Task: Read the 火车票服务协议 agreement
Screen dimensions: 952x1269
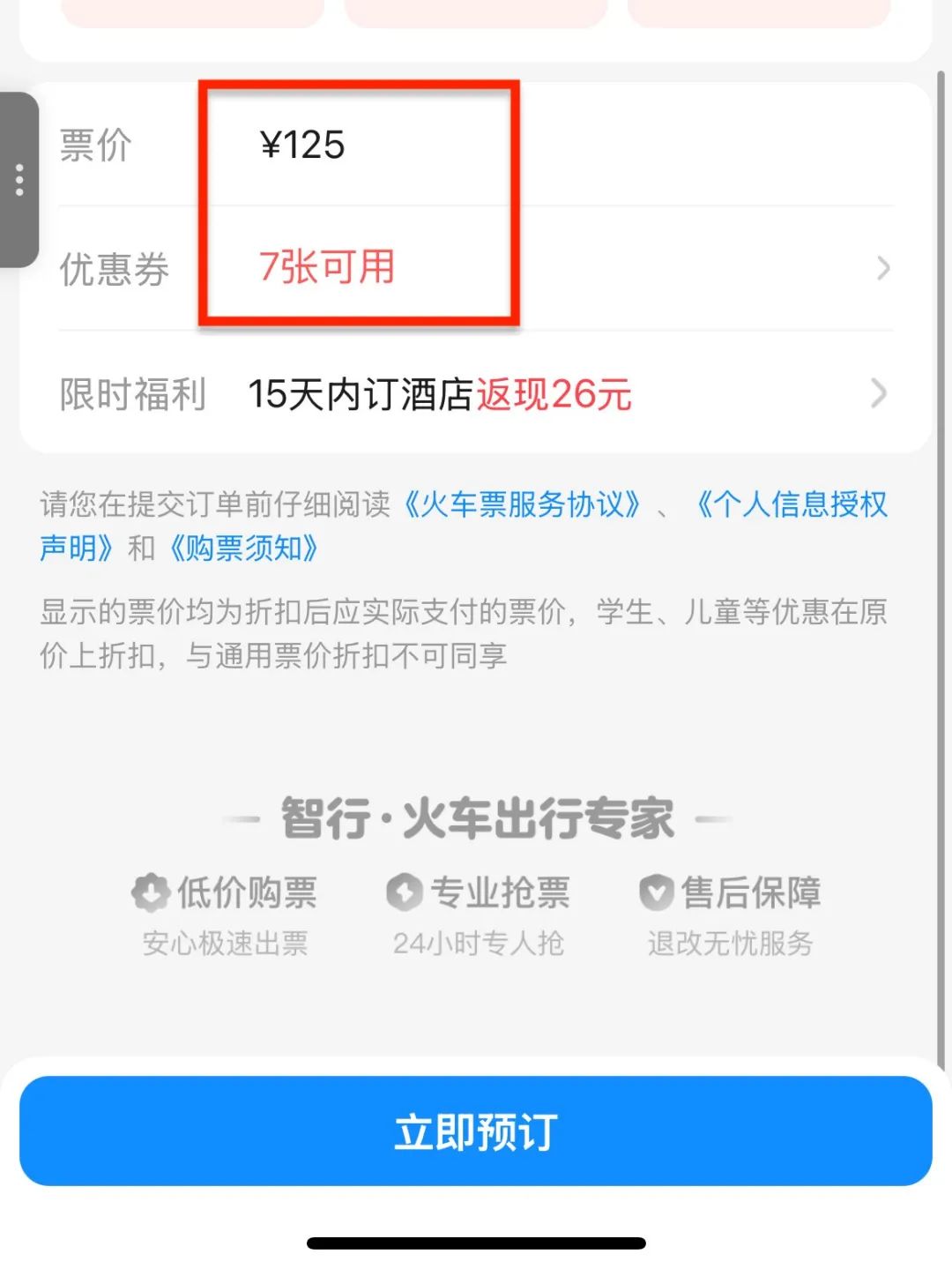Action: (x=524, y=504)
